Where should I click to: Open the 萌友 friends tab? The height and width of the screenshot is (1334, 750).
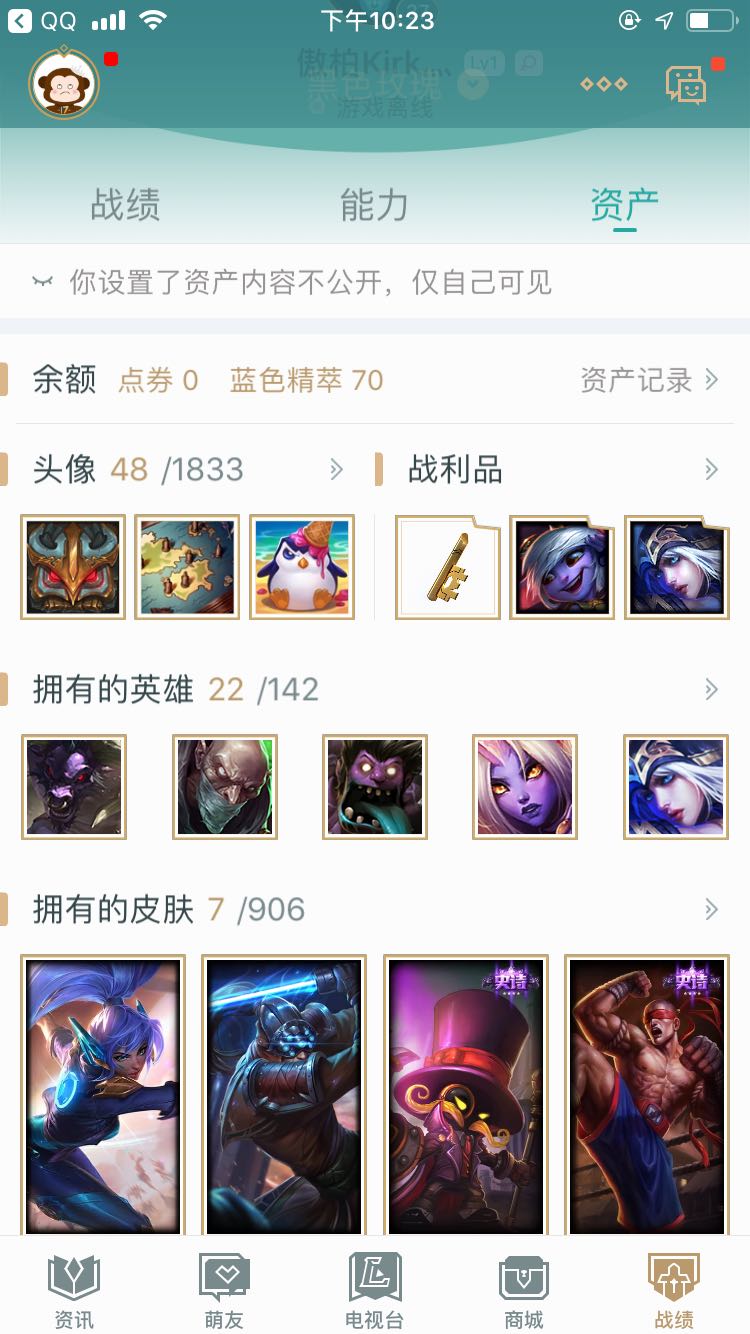pos(224,1291)
